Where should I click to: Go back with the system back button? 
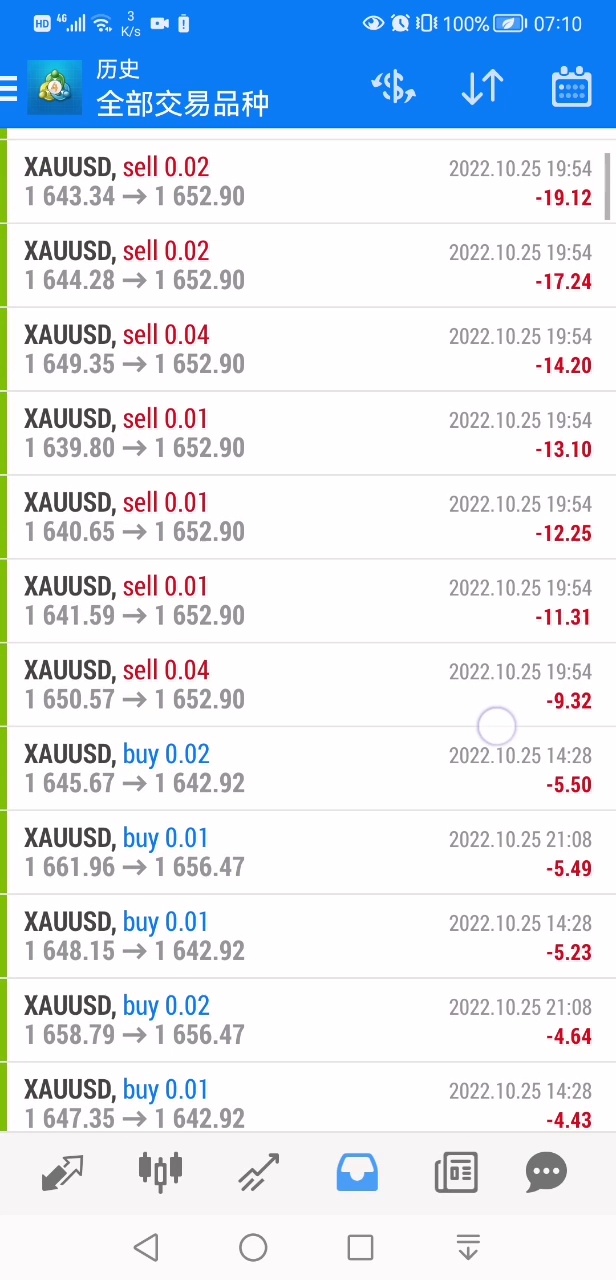tap(146, 1247)
